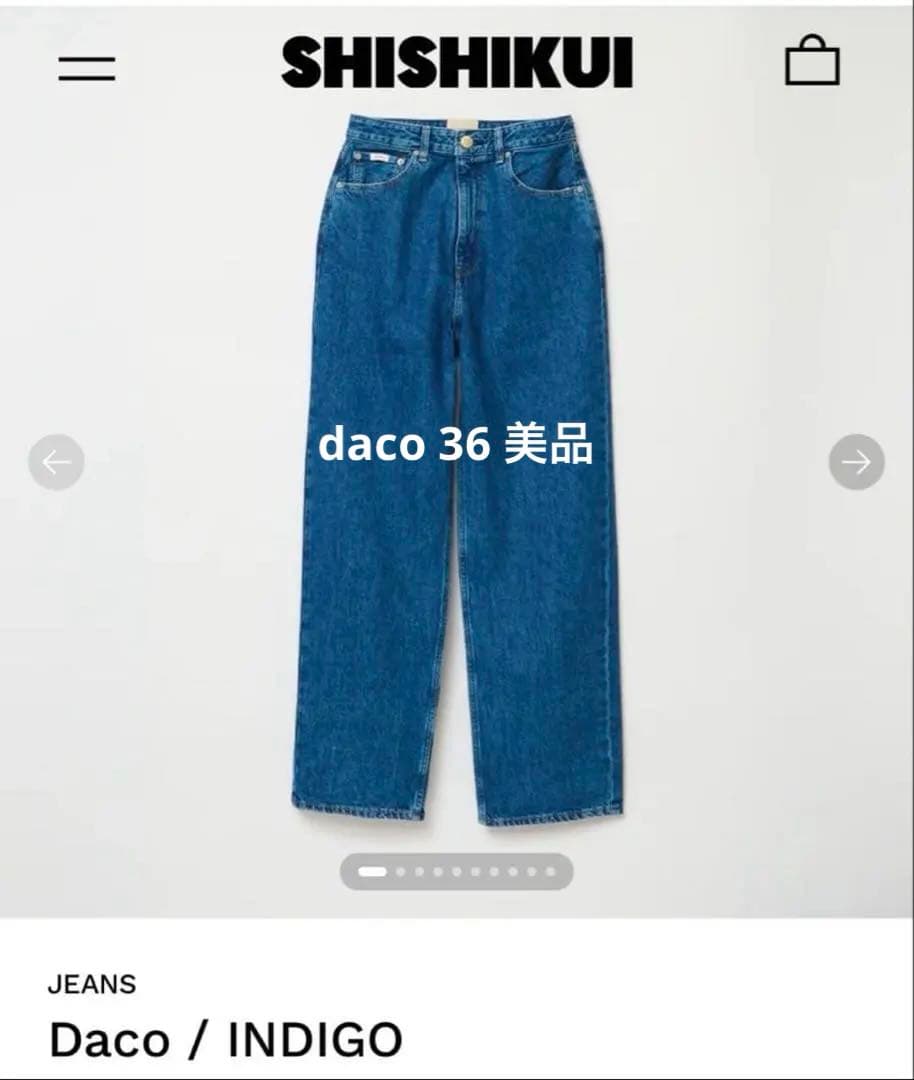Select the active first carousel dot
Viewport: 914px width, 1080px height.
371,871
